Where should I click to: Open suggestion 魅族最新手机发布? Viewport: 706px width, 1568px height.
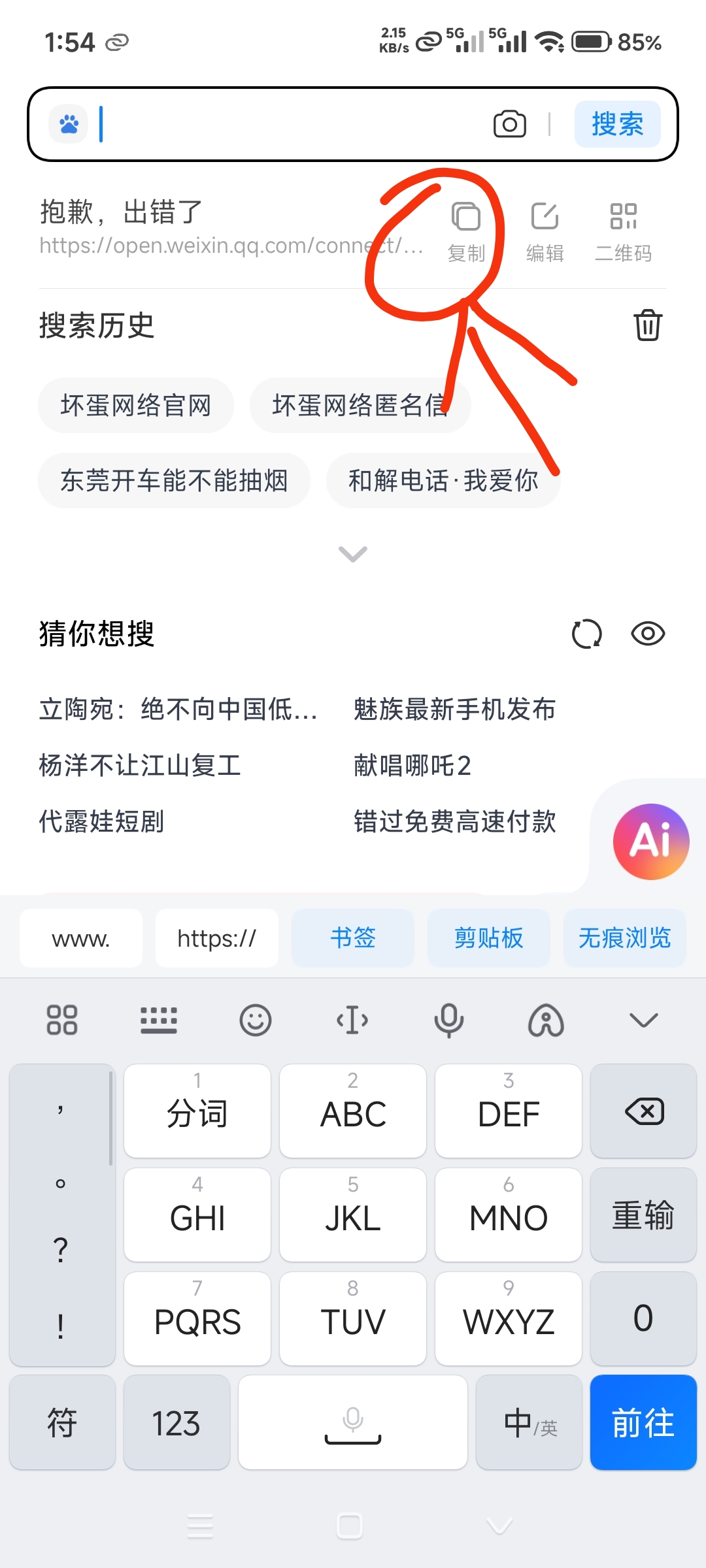[454, 710]
